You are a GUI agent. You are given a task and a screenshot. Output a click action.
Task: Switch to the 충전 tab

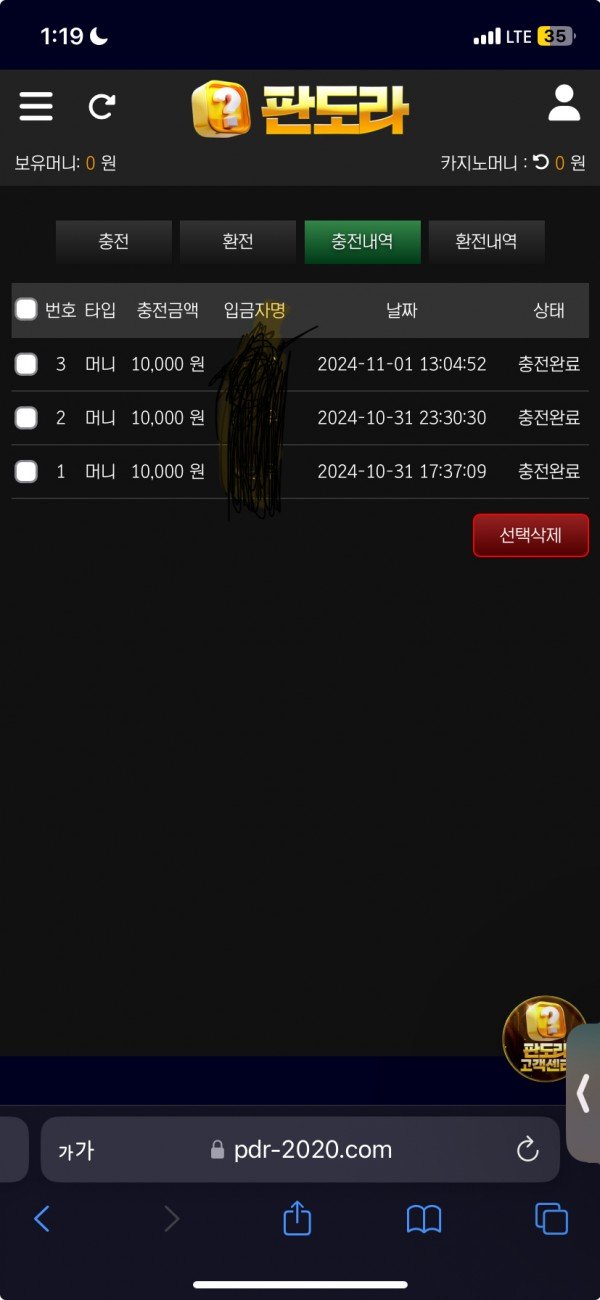coord(113,242)
